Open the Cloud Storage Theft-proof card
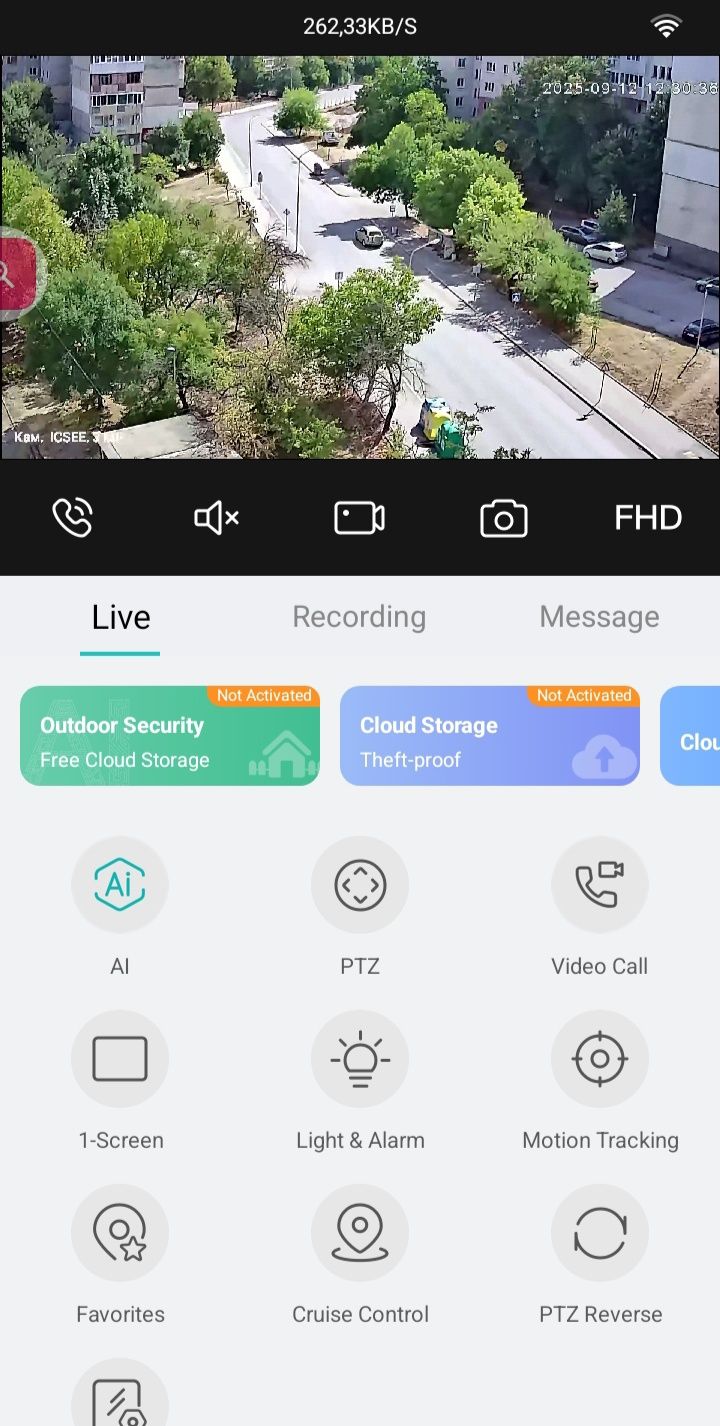The height and width of the screenshot is (1426, 720). tap(490, 736)
